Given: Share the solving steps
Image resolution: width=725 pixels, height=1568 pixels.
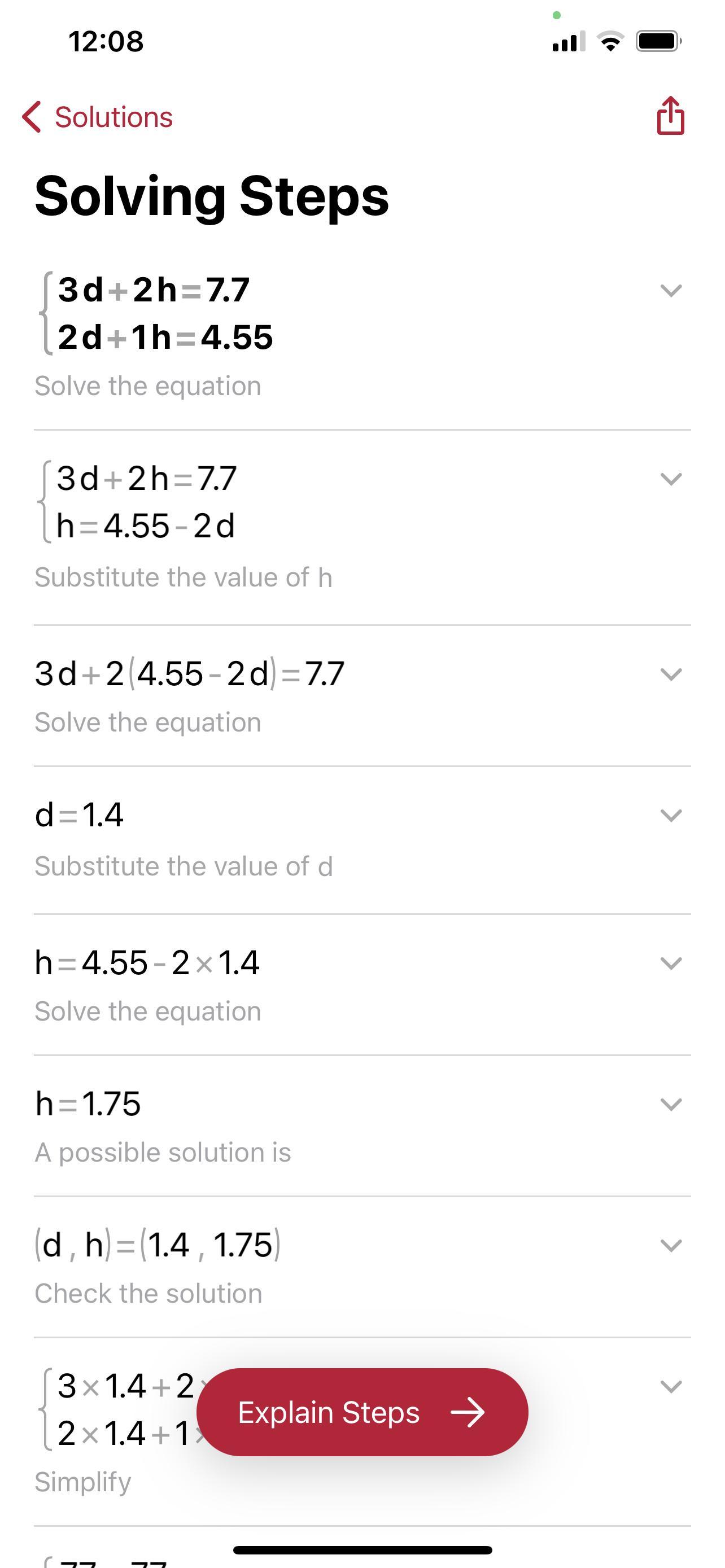Looking at the screenshot, I should 670,115.
